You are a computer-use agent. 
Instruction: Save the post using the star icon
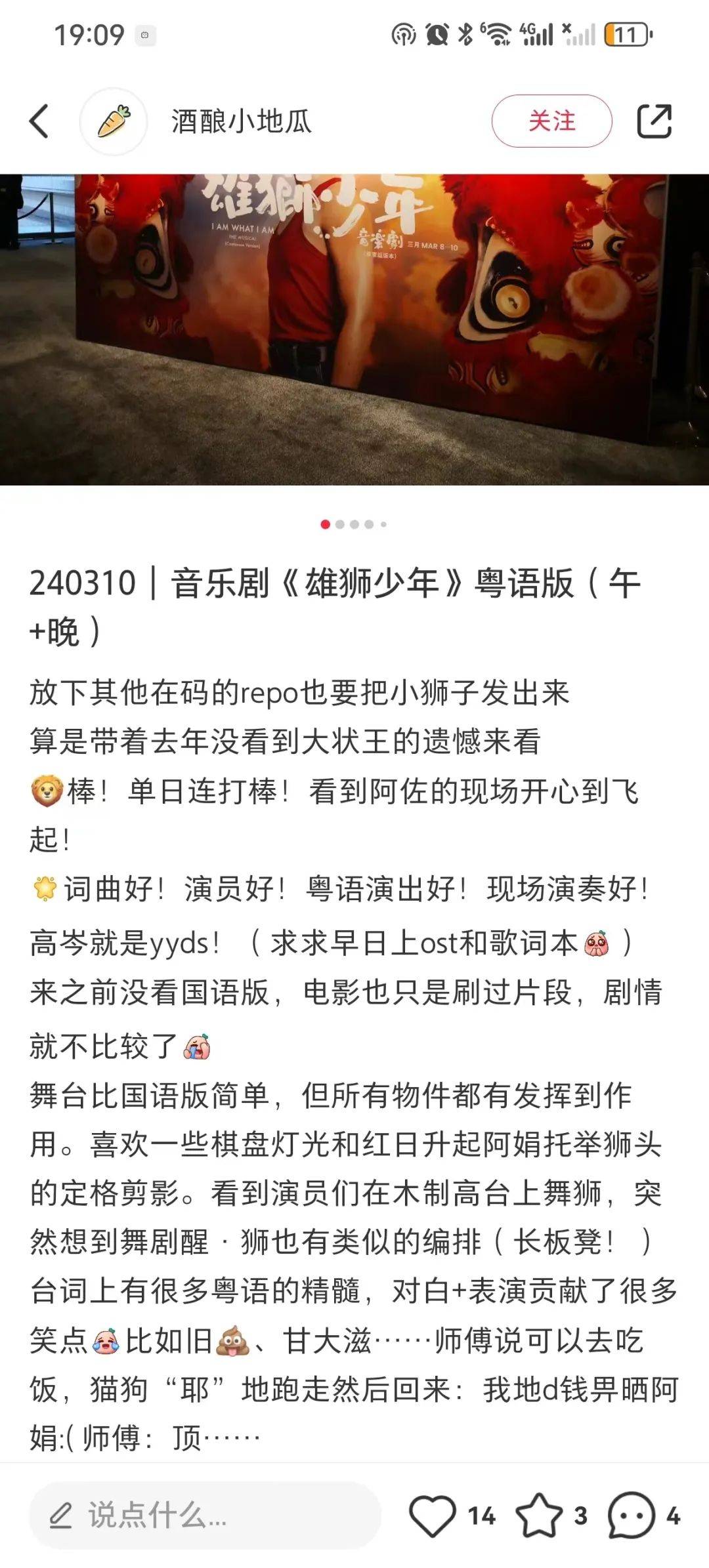pyautogui.click(x=539, y=1516)
